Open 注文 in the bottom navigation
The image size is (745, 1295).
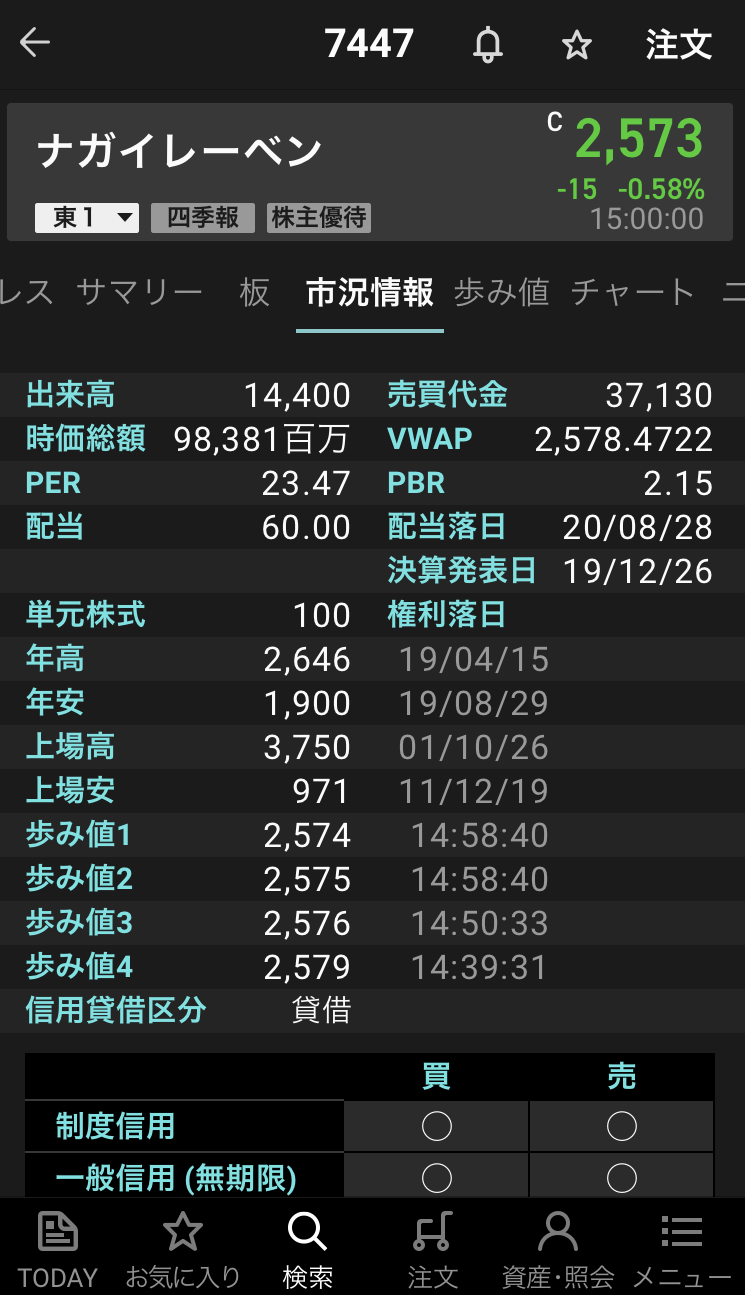(x=432, y=1248)
